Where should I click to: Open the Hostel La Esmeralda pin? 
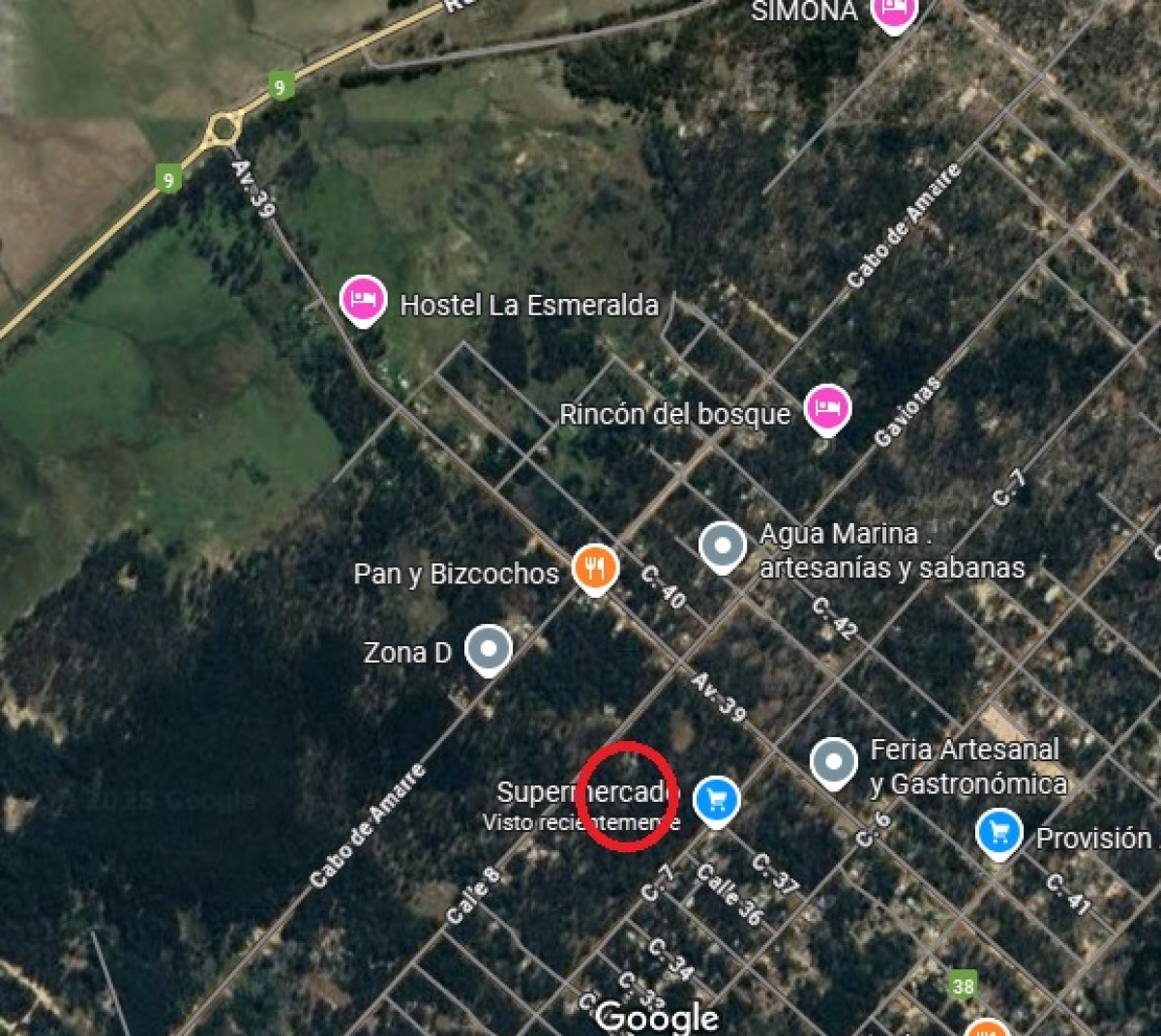363,299
